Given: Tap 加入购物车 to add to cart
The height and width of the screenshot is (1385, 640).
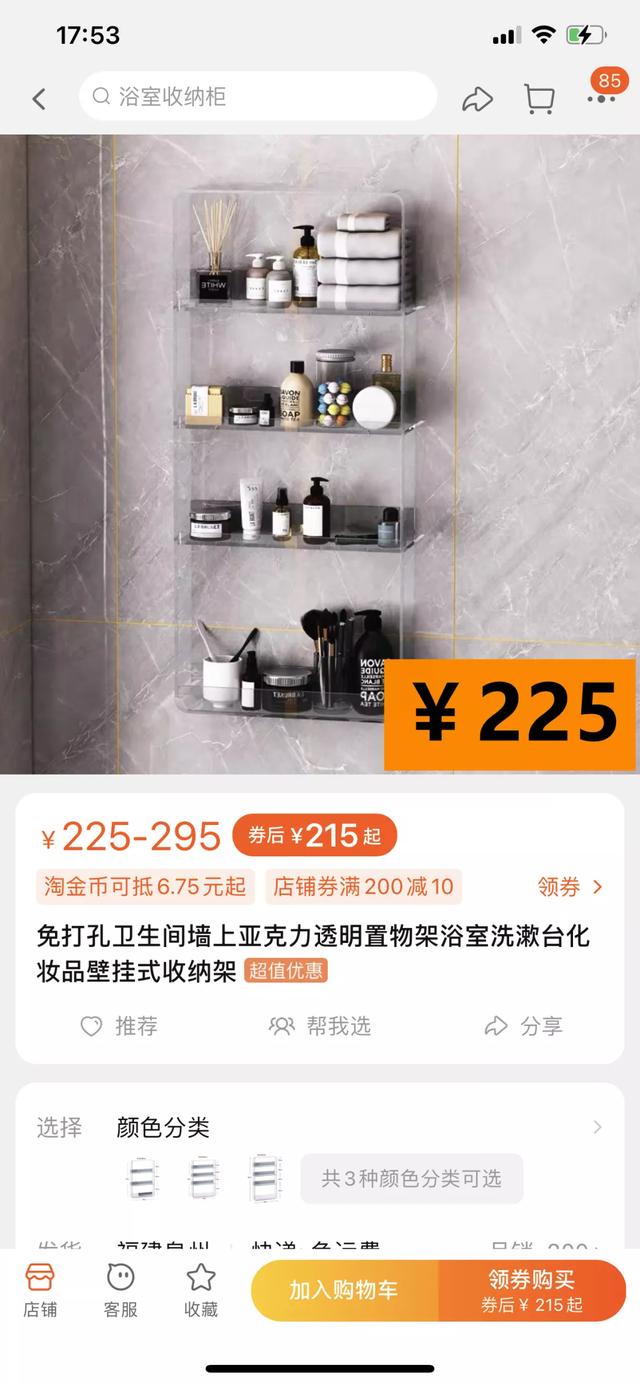Looking at the screenshot, I should 344,1290.
